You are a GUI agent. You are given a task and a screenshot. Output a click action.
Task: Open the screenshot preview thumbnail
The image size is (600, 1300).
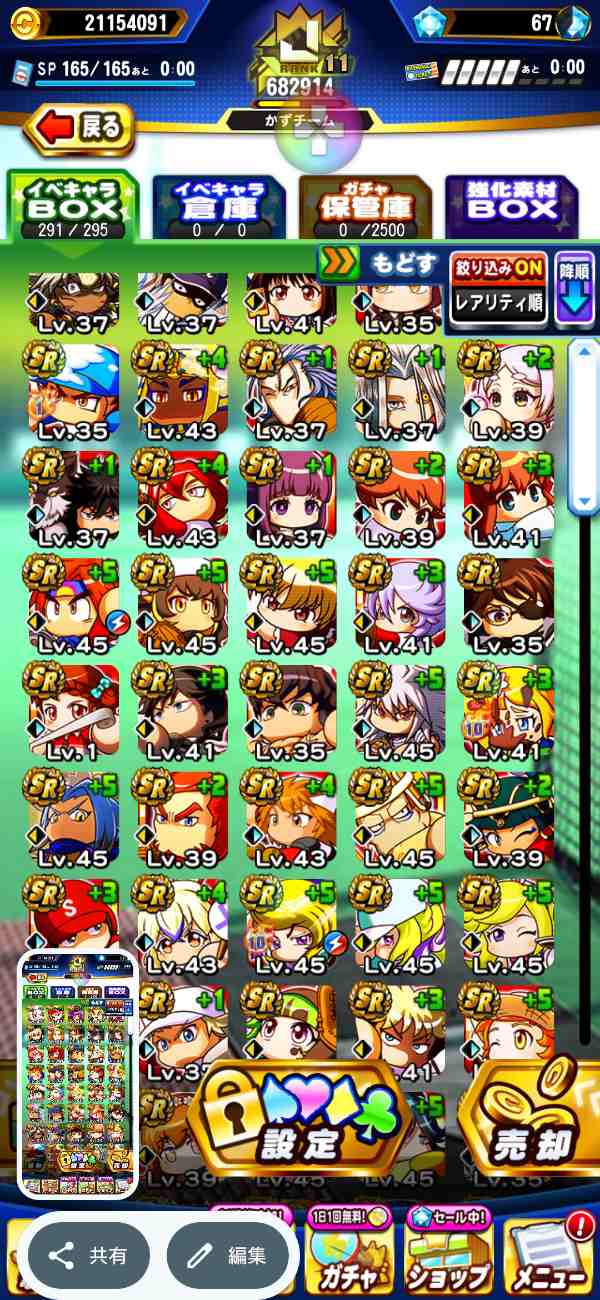[77, 1075]
